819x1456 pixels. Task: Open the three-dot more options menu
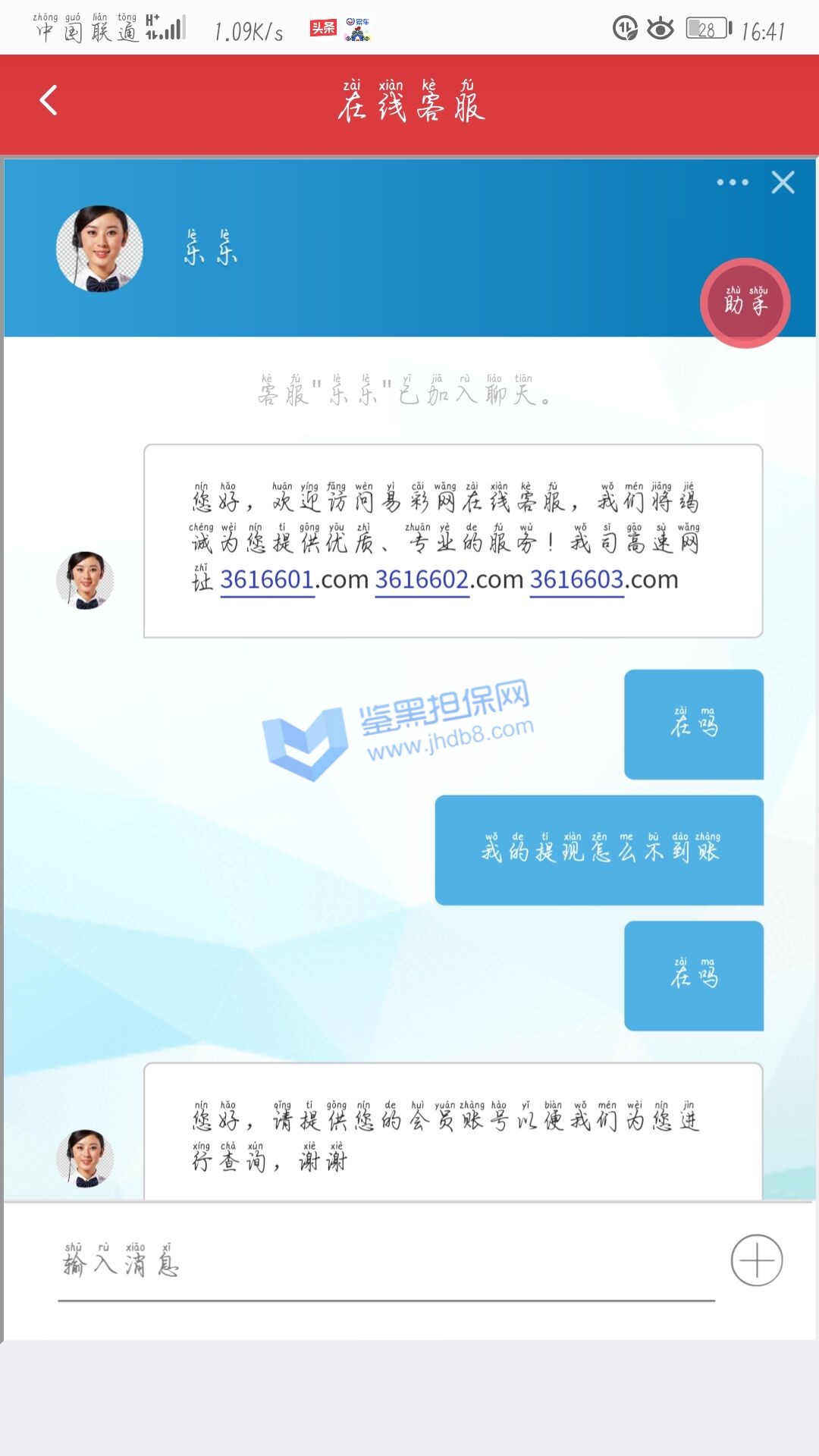coord(733,182)
